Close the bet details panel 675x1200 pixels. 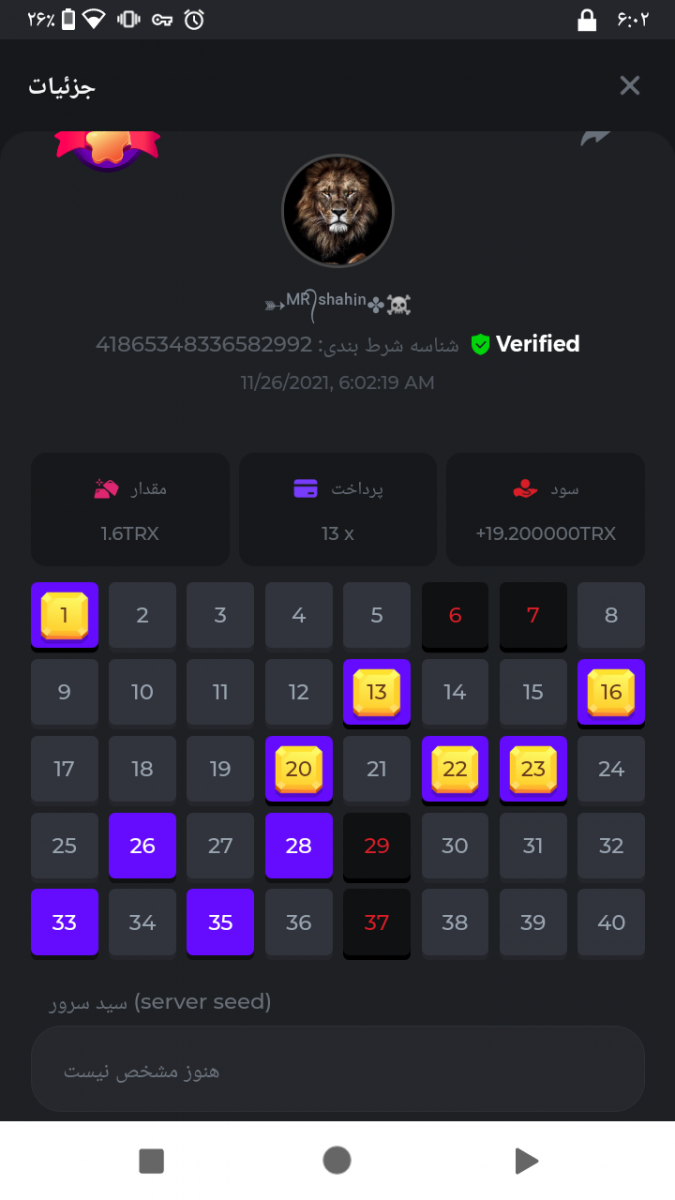click(x=629, y=86)
